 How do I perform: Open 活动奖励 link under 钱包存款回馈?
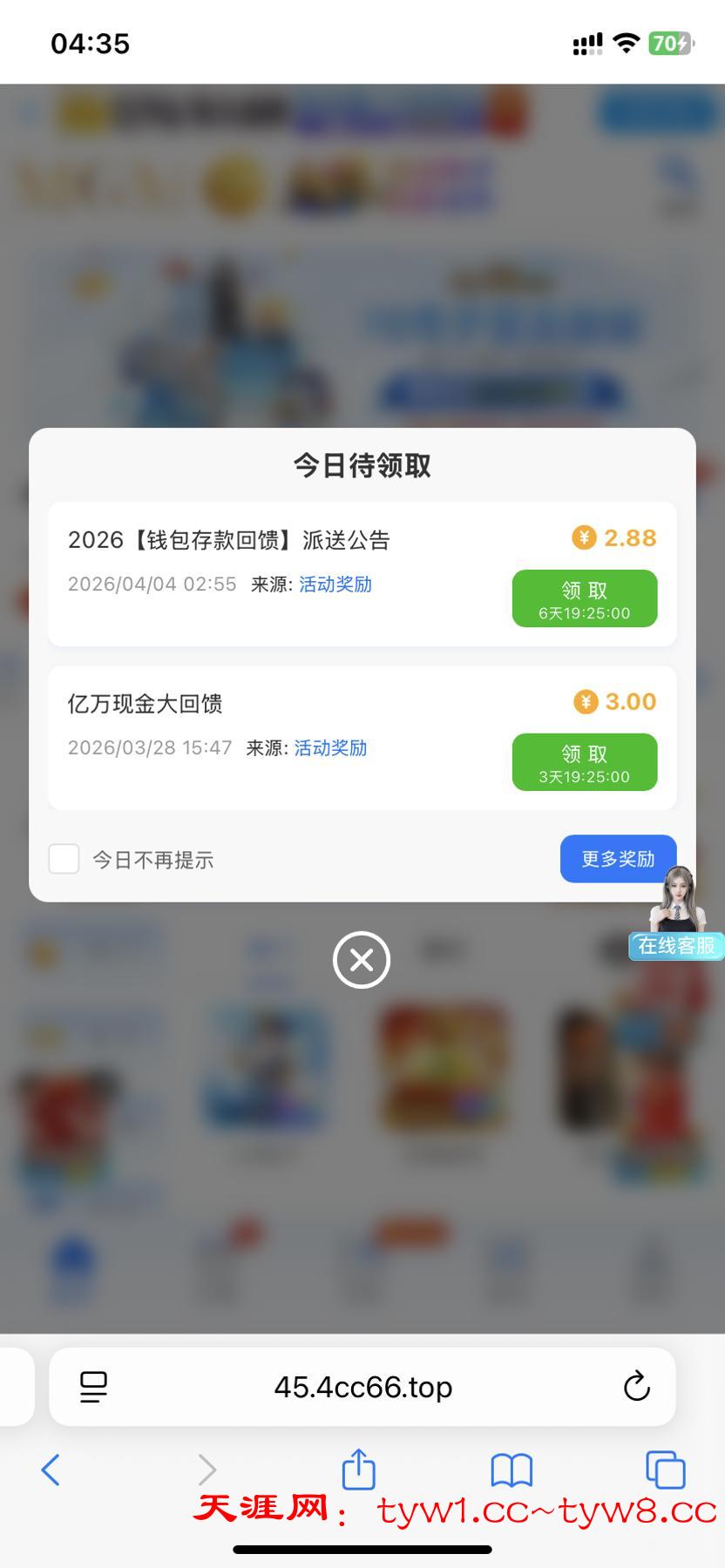click(335, 585)
